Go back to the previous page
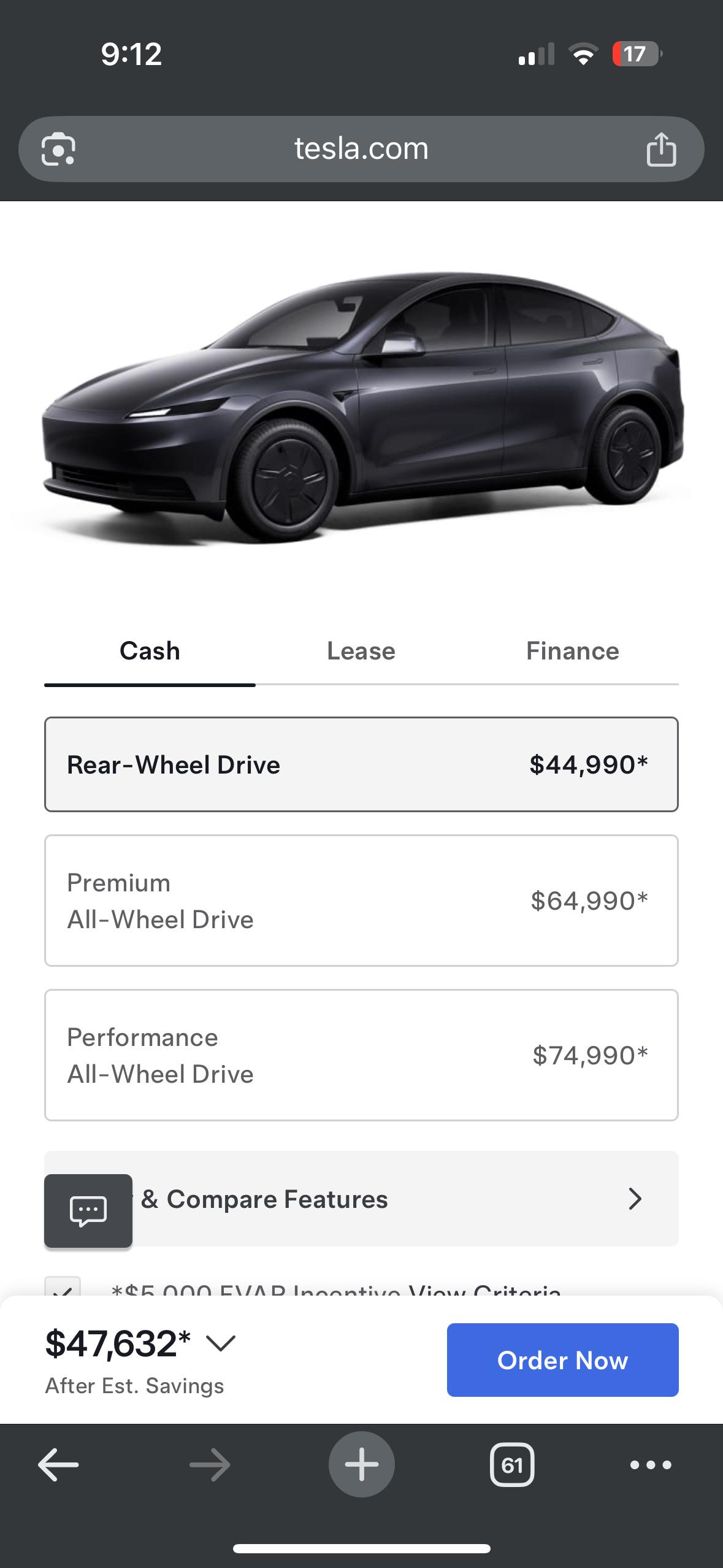The height and width of the screenshot is (1568, 723). (x=58, y=1465)
